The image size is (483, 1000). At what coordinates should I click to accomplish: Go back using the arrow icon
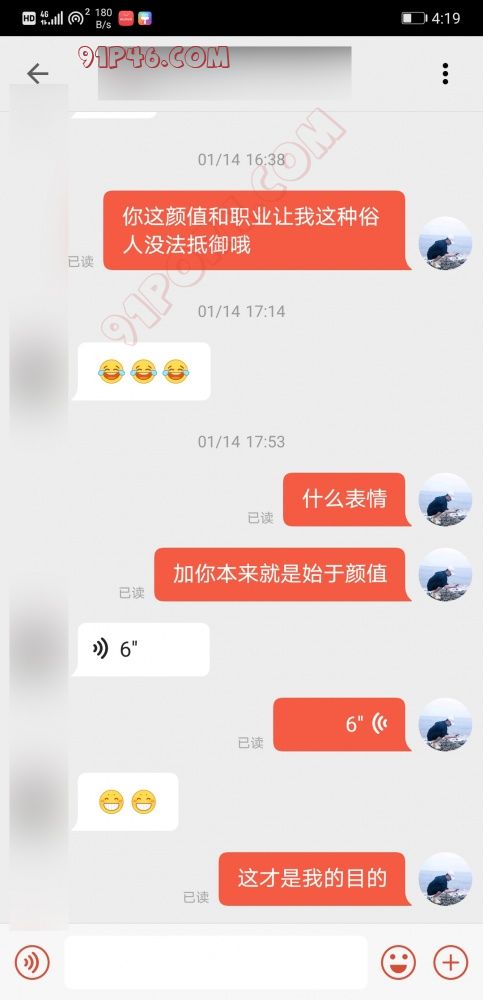38,74
